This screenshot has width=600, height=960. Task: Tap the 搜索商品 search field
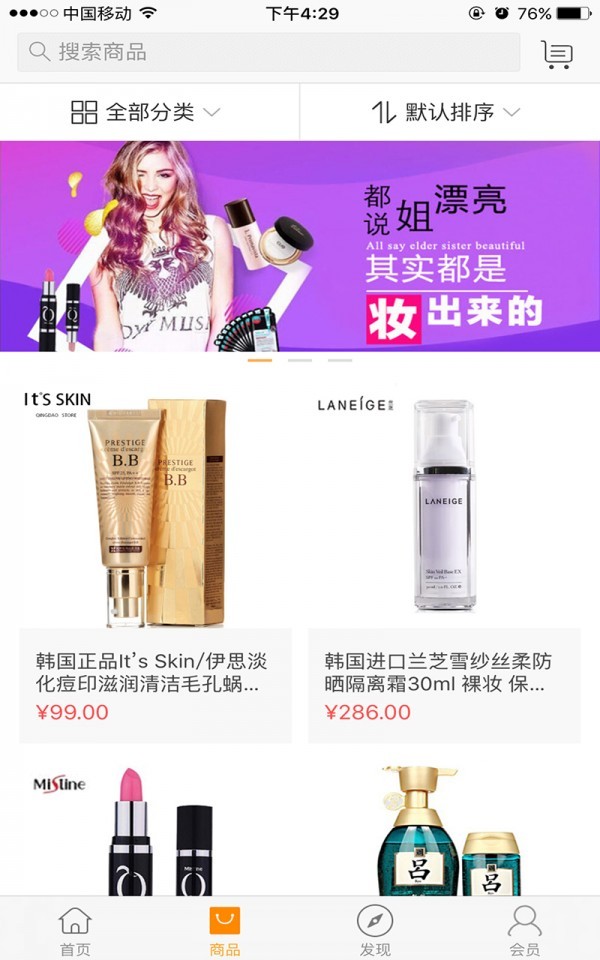(268, 52)
